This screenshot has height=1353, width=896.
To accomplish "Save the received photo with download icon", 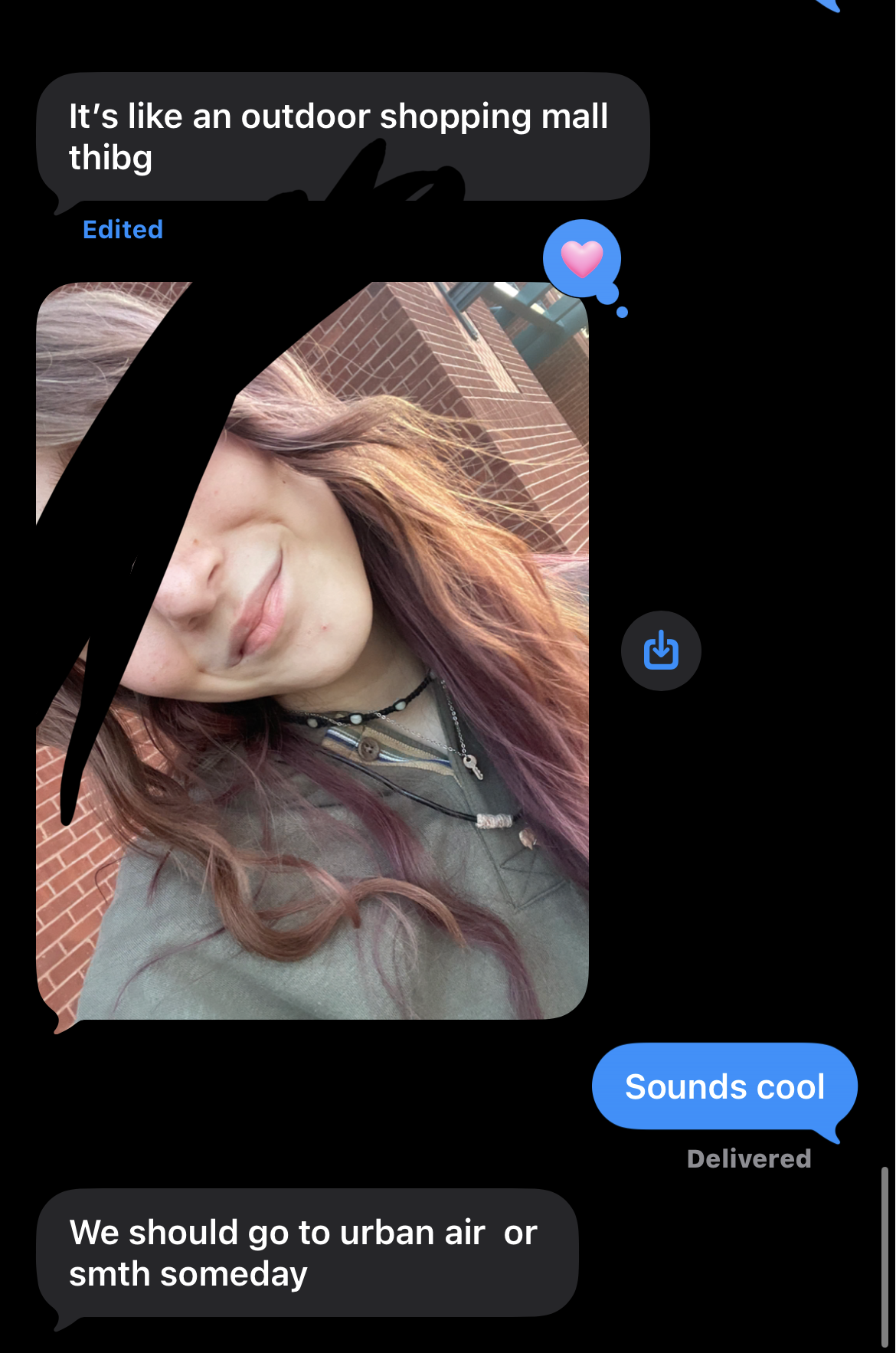I will click(661, 650).
